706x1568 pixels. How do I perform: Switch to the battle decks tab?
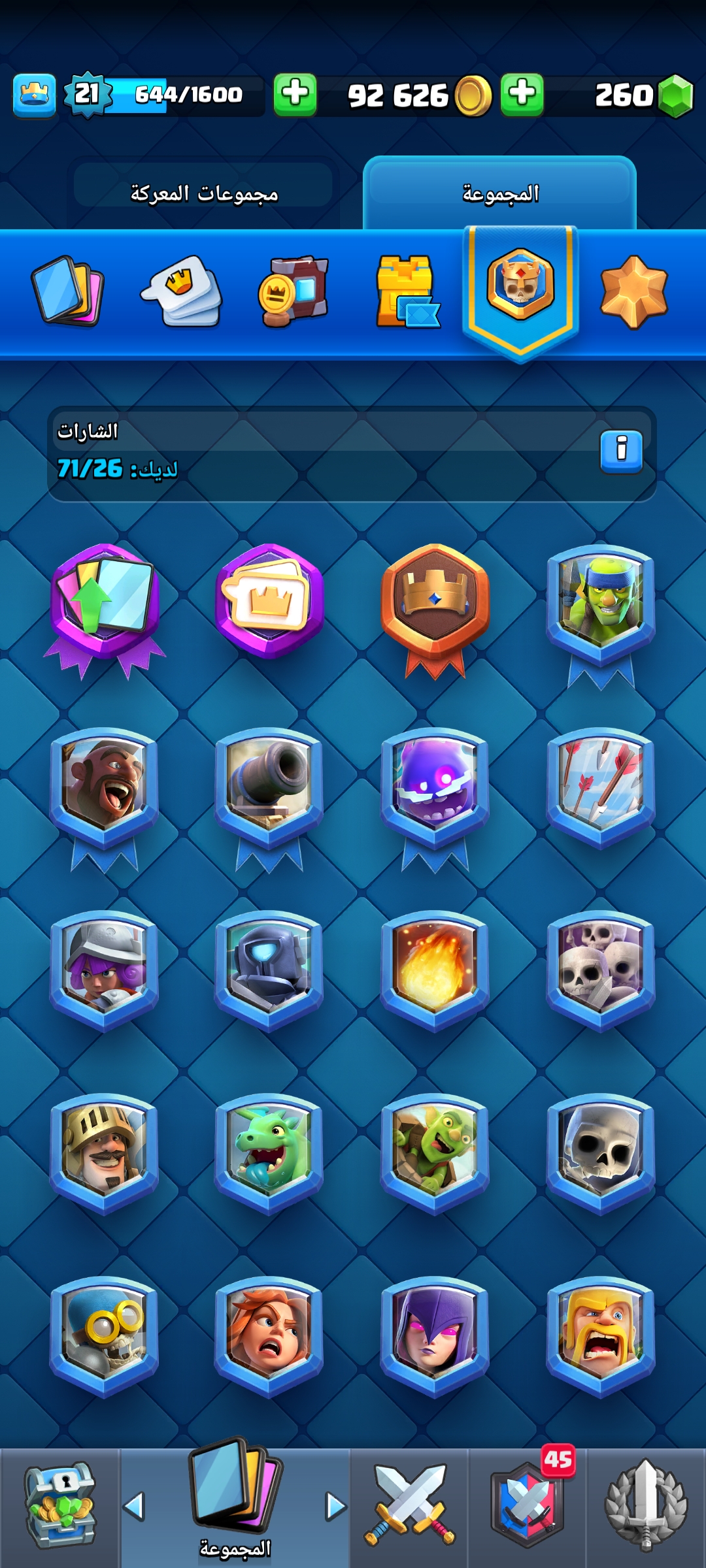tap(203, 193)
